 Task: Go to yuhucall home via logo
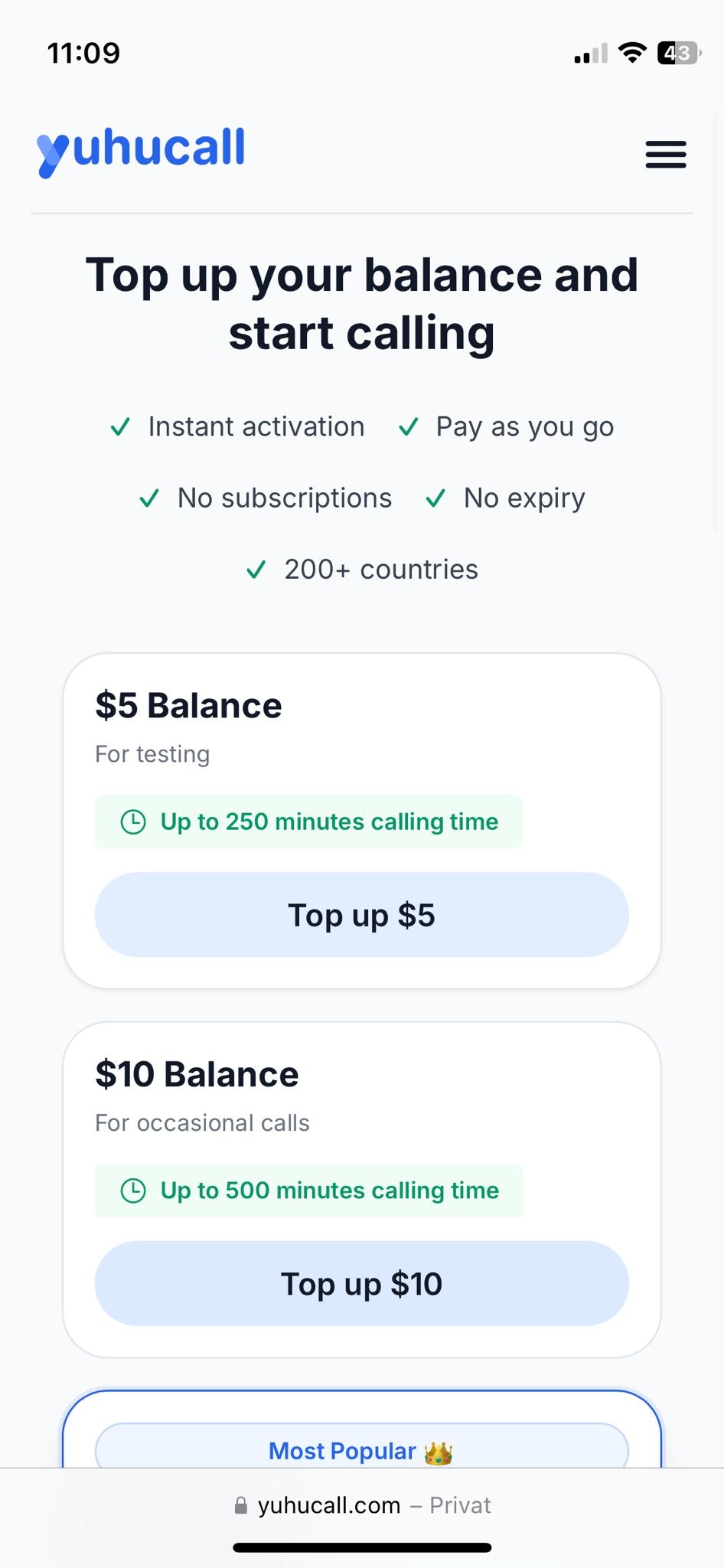click(x=142, y=151)
